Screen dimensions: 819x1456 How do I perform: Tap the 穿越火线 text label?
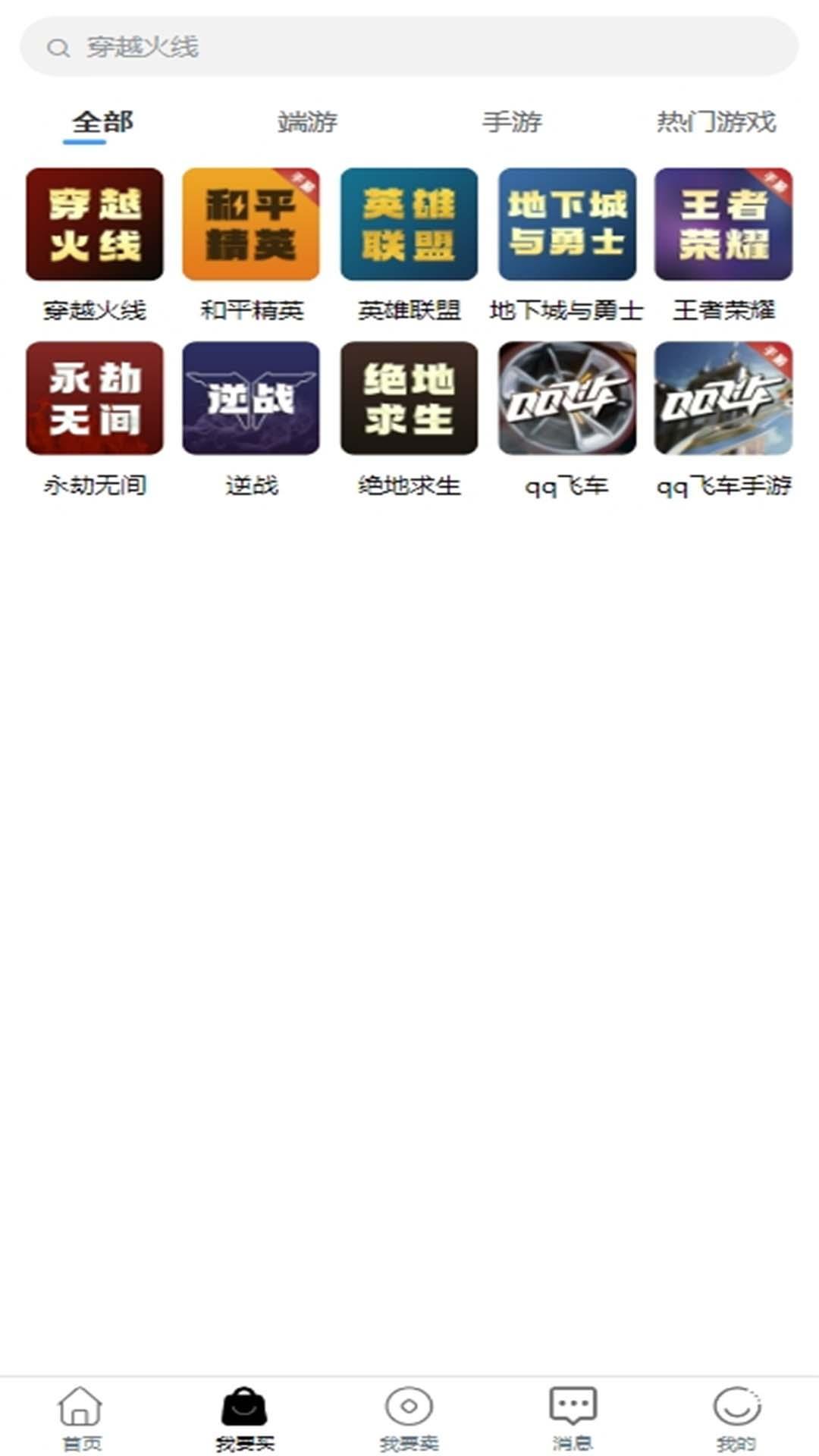pos(93,310)
